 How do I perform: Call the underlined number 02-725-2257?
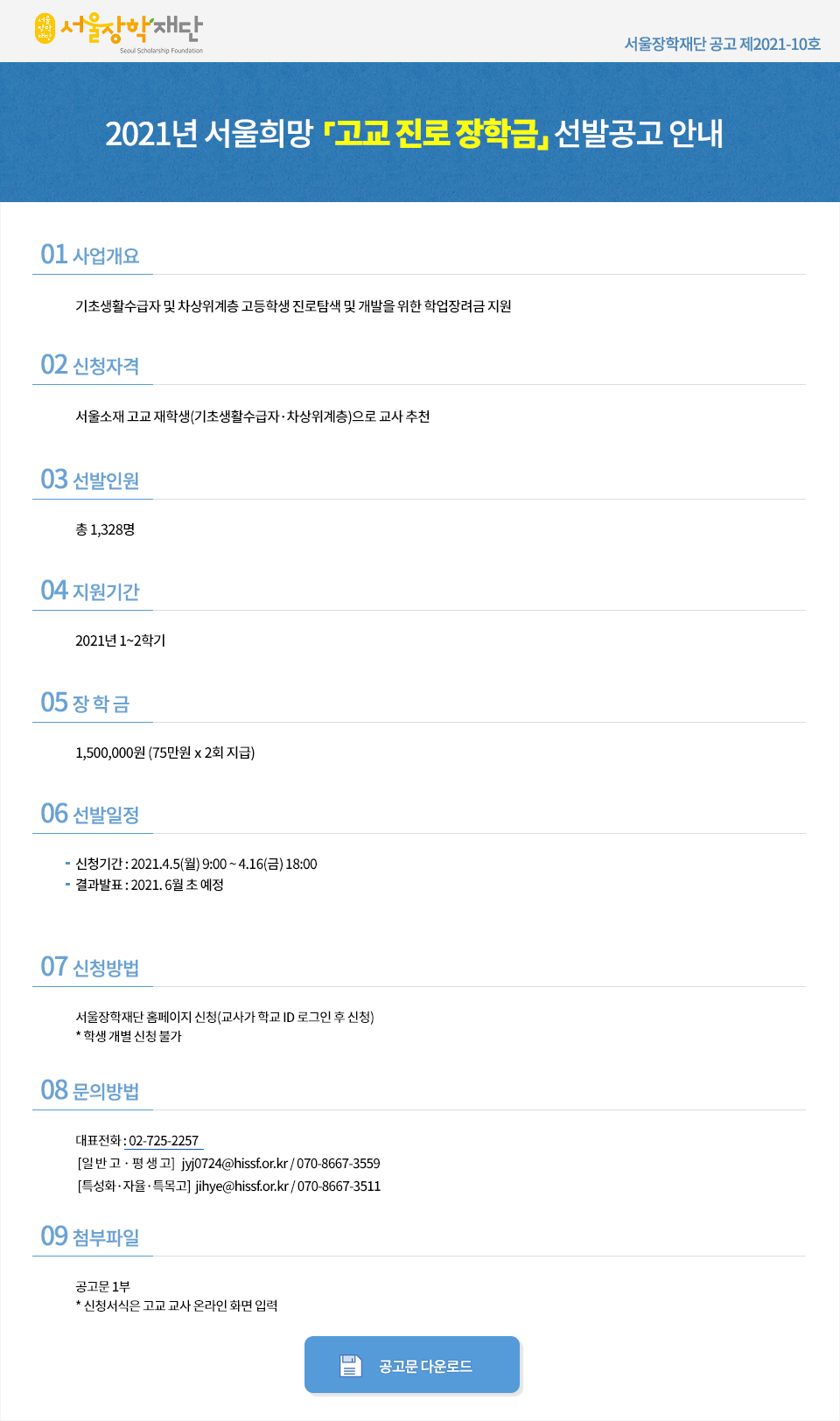(164, 1141)
